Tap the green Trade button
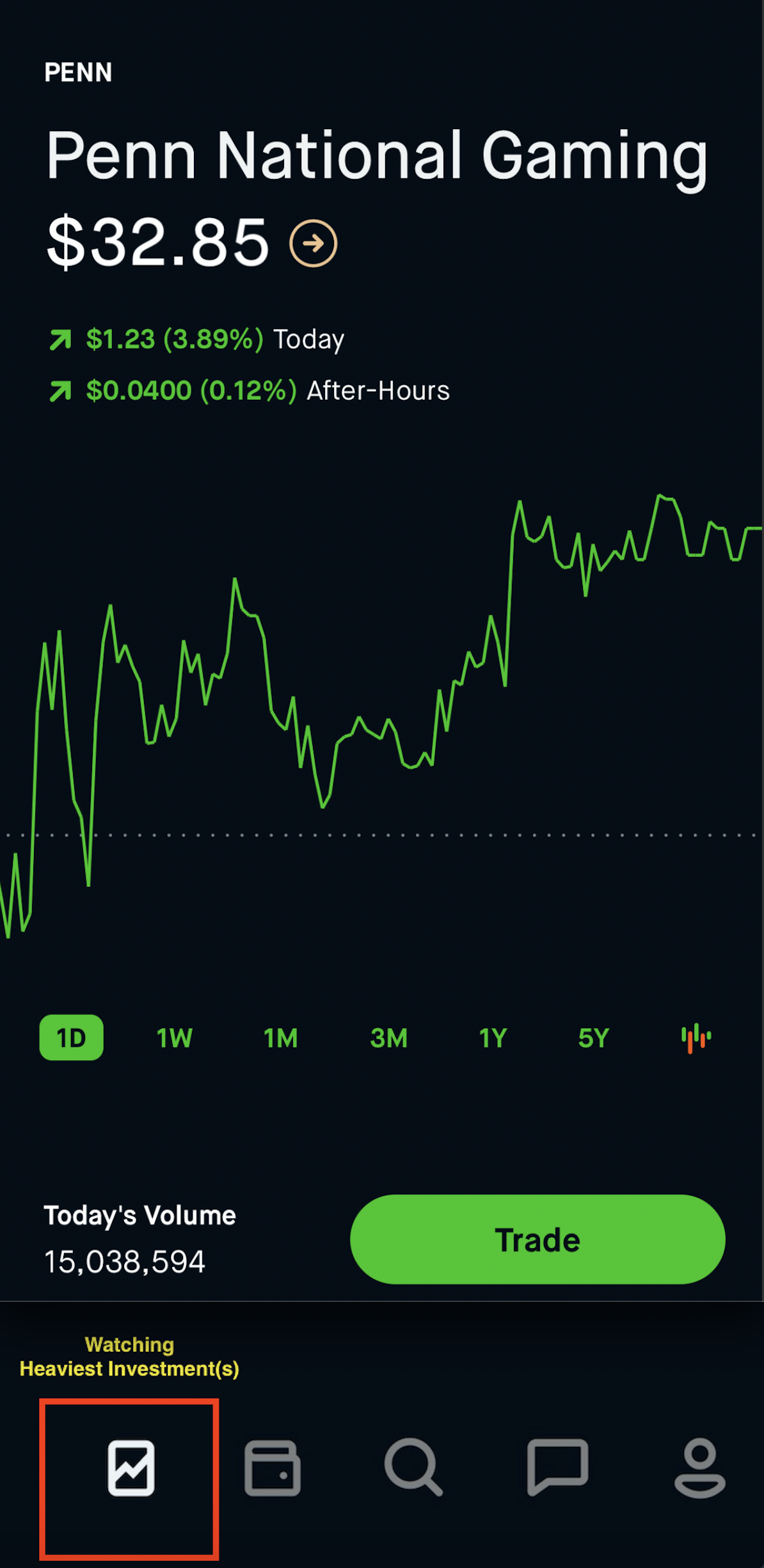This screenshot has height=1568, width=764. 537,1239
